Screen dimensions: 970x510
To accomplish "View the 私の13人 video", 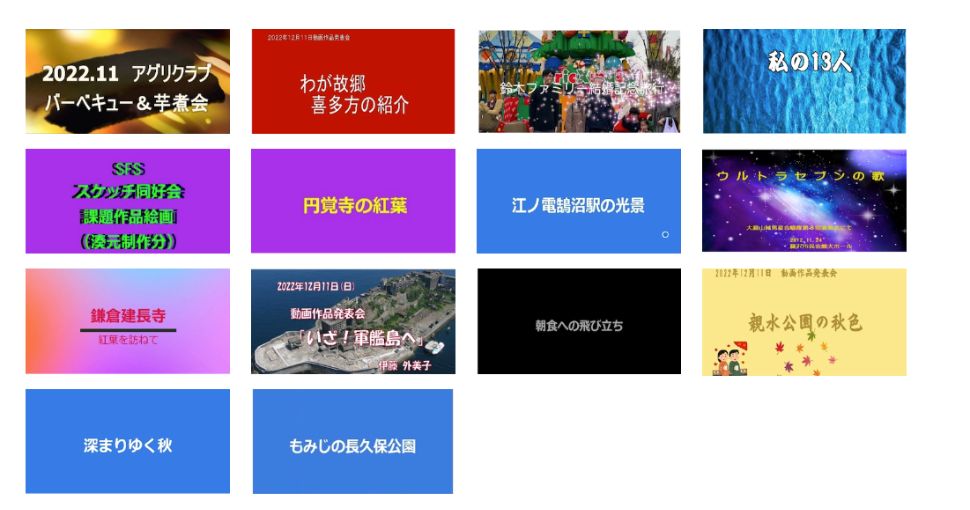I will tap(804, 81).
